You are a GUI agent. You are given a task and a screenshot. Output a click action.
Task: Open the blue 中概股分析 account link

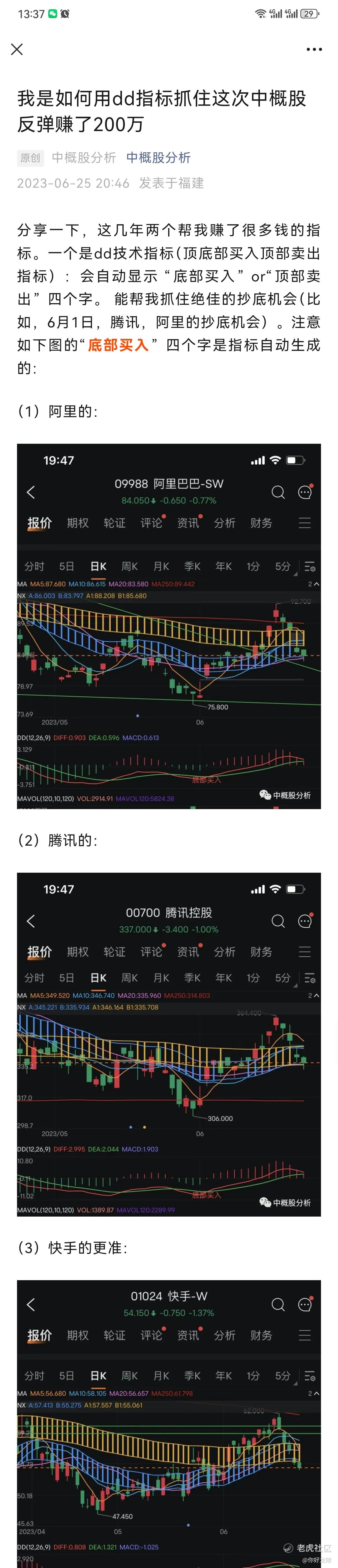[158, 158]
